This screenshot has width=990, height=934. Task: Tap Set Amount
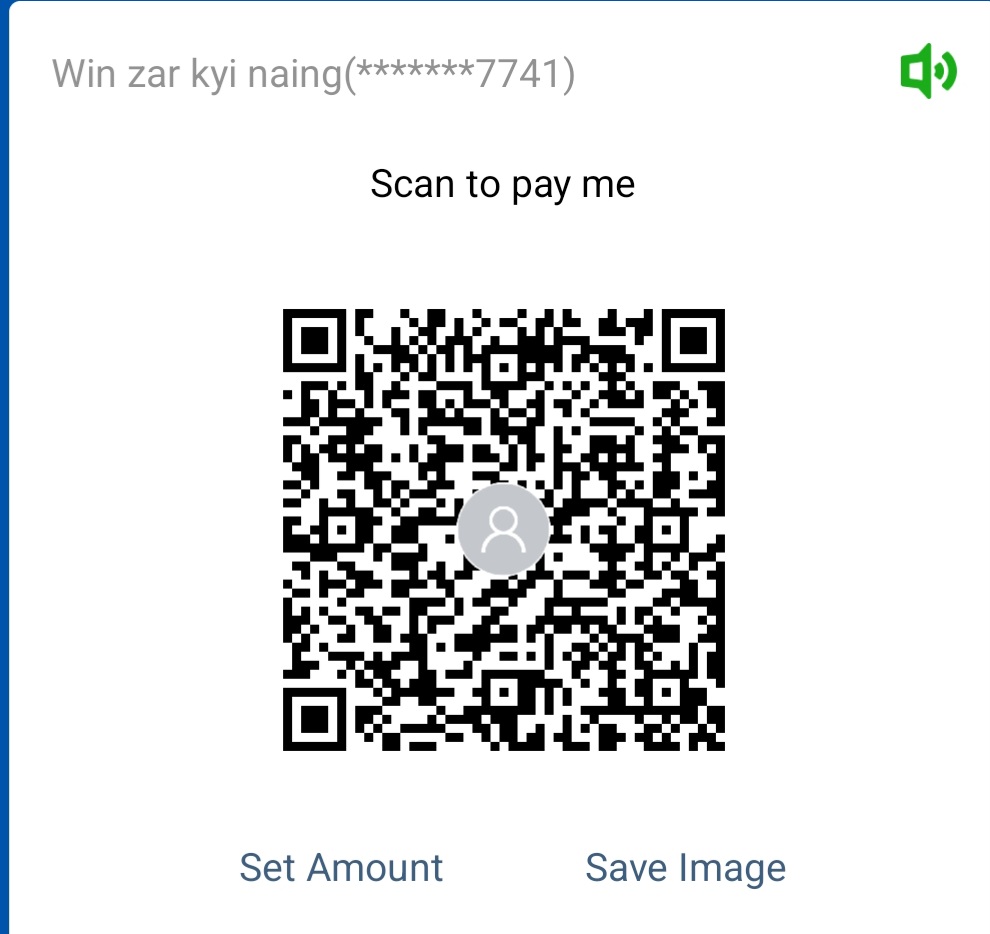point(341,867)
